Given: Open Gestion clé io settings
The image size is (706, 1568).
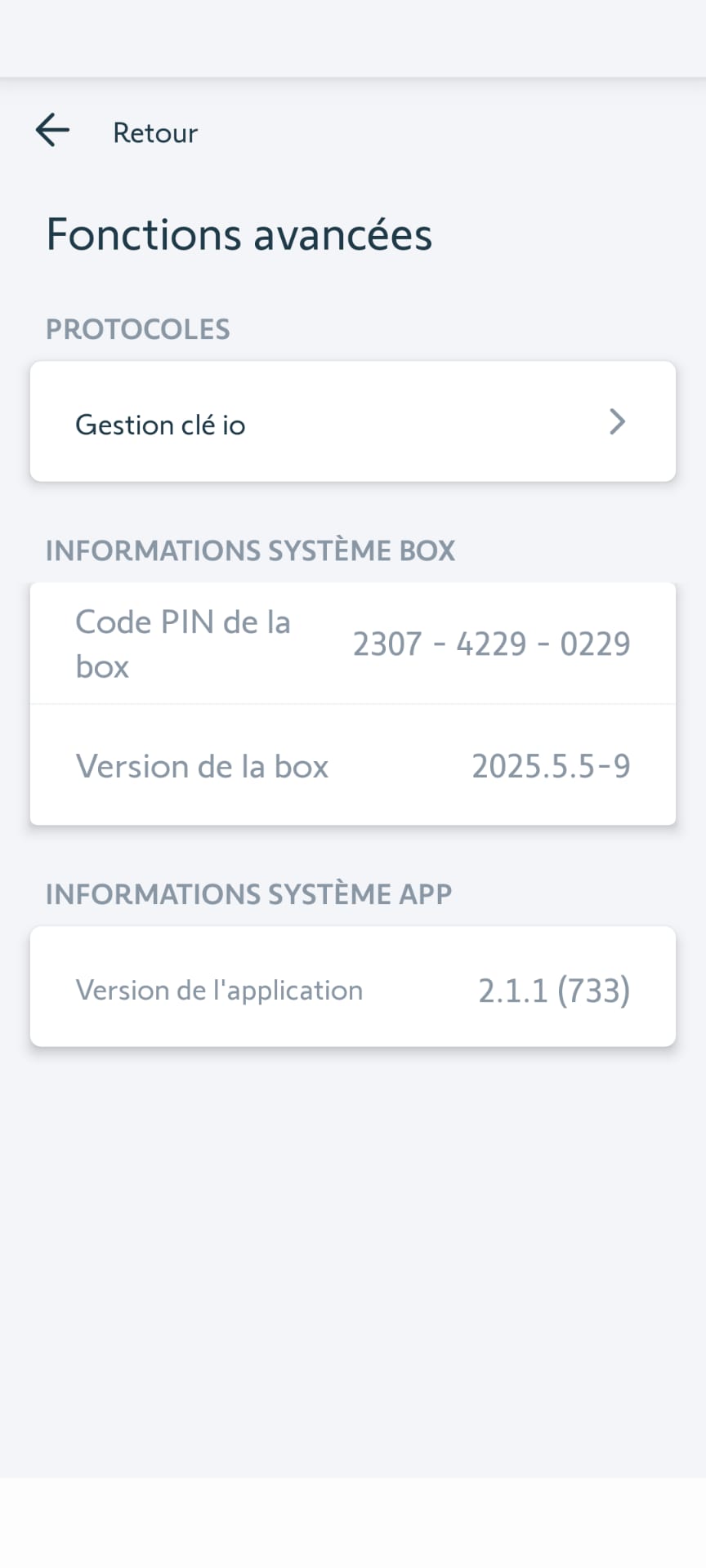Looking at the screenshot, I should (x=352, y=422).
